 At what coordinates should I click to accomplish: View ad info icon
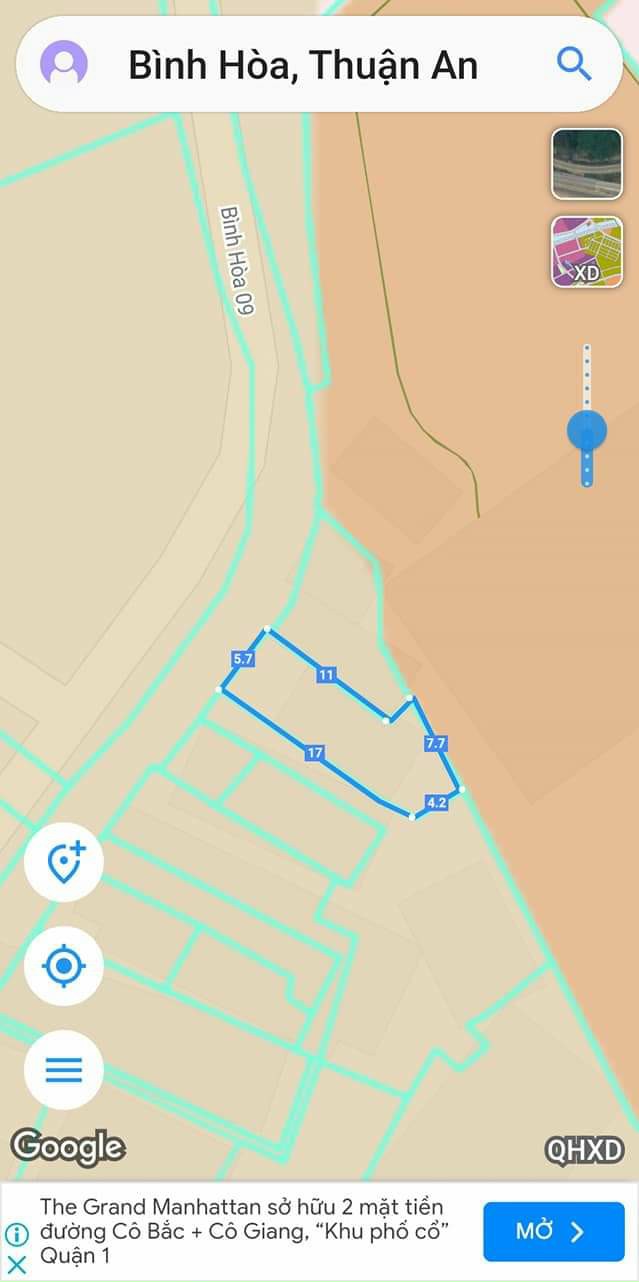(x=17, y=1235)
